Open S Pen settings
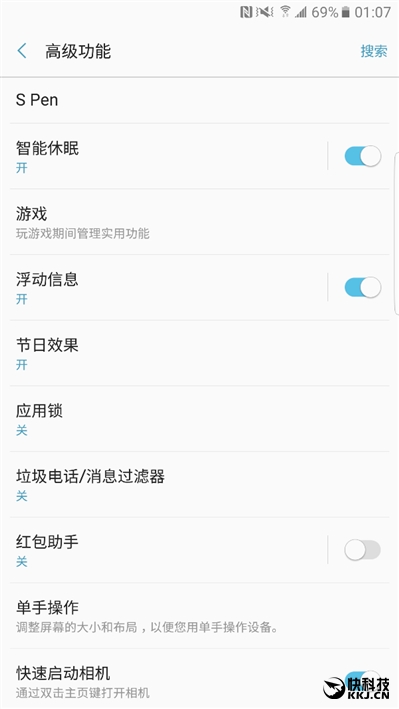The width and height of the screenshot is (399, 709). [200, 100]
